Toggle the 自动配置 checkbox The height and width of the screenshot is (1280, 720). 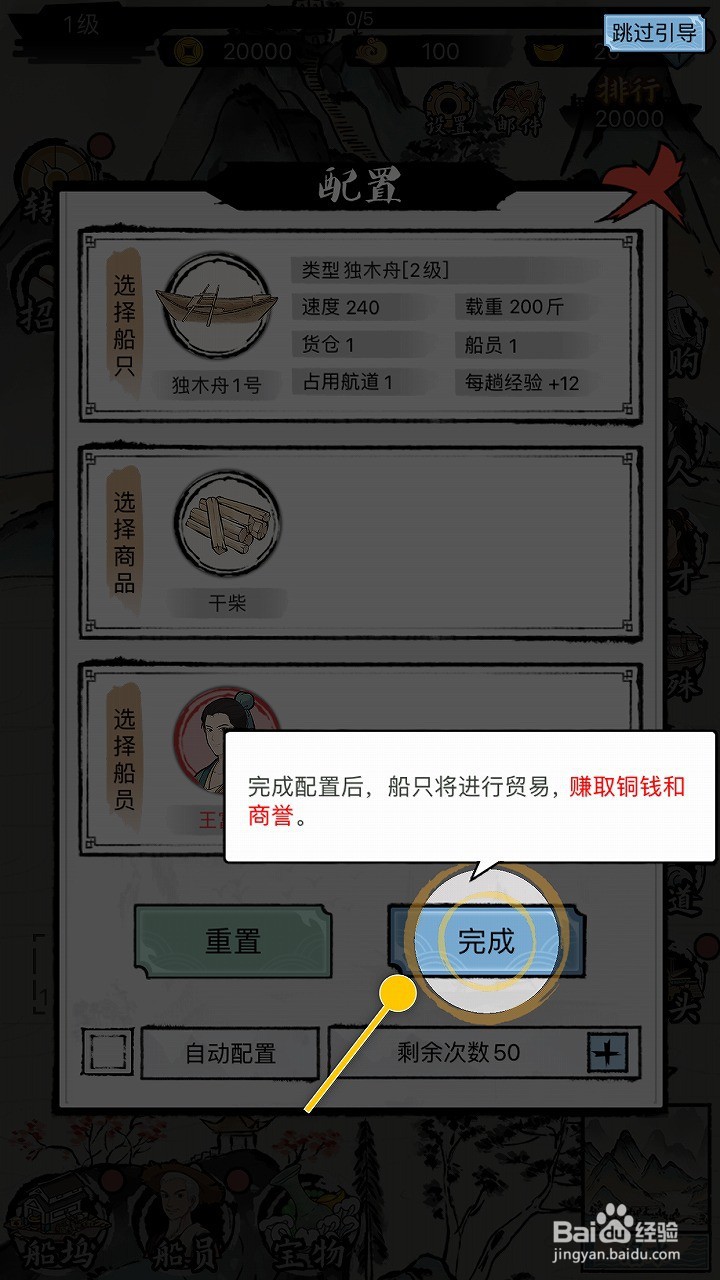[232, 1052]
